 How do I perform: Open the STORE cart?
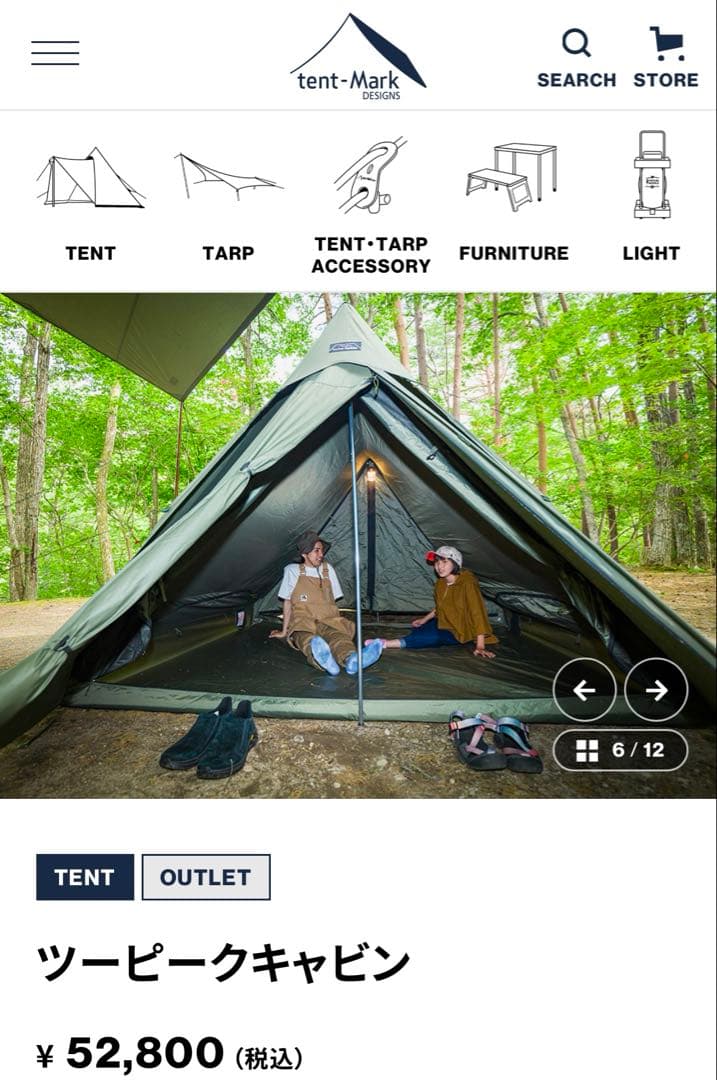point(666,58)
